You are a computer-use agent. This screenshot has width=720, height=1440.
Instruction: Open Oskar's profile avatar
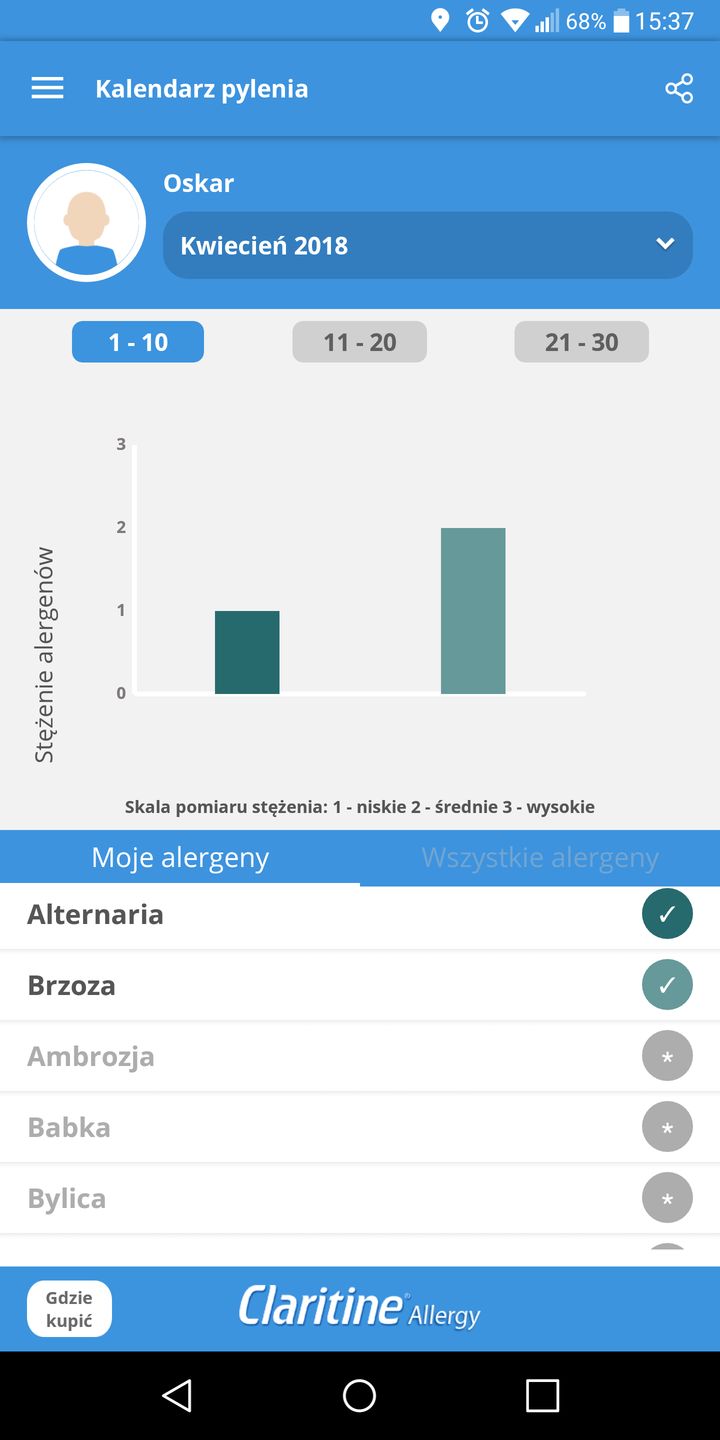[x=86, y=222]
